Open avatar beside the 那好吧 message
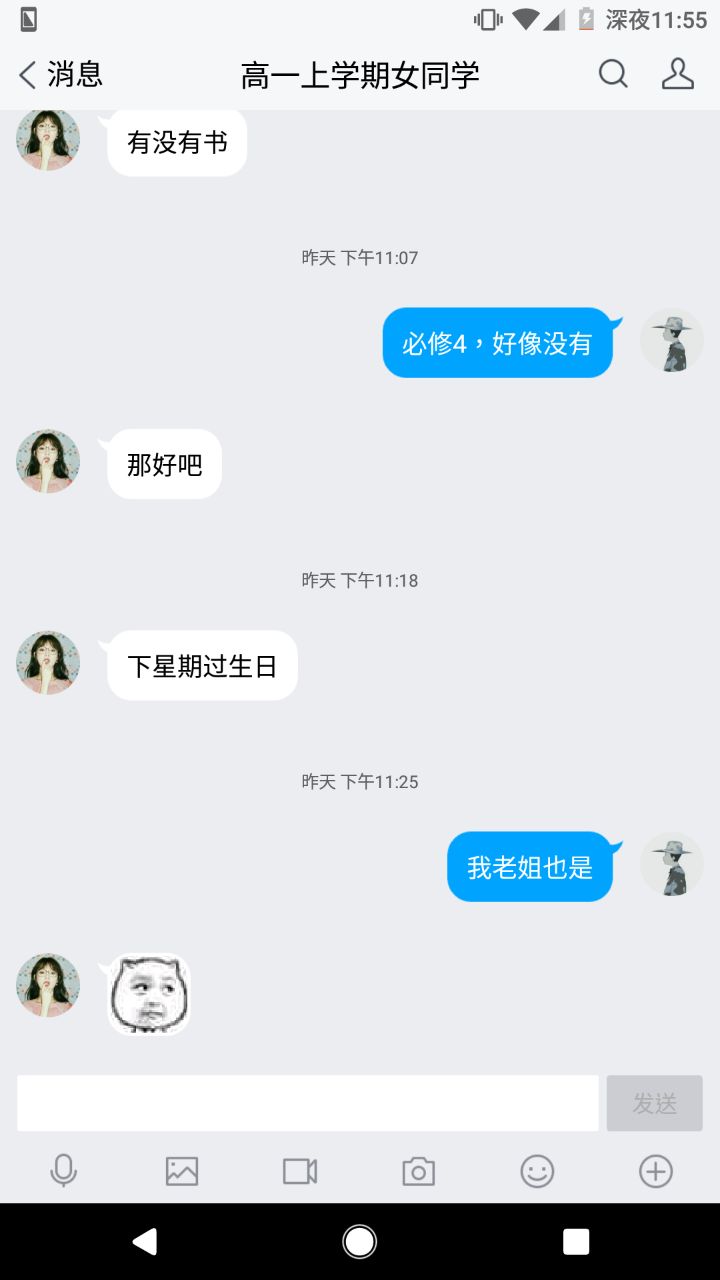Screen dimensions: 720x1280 coord(48,462)
